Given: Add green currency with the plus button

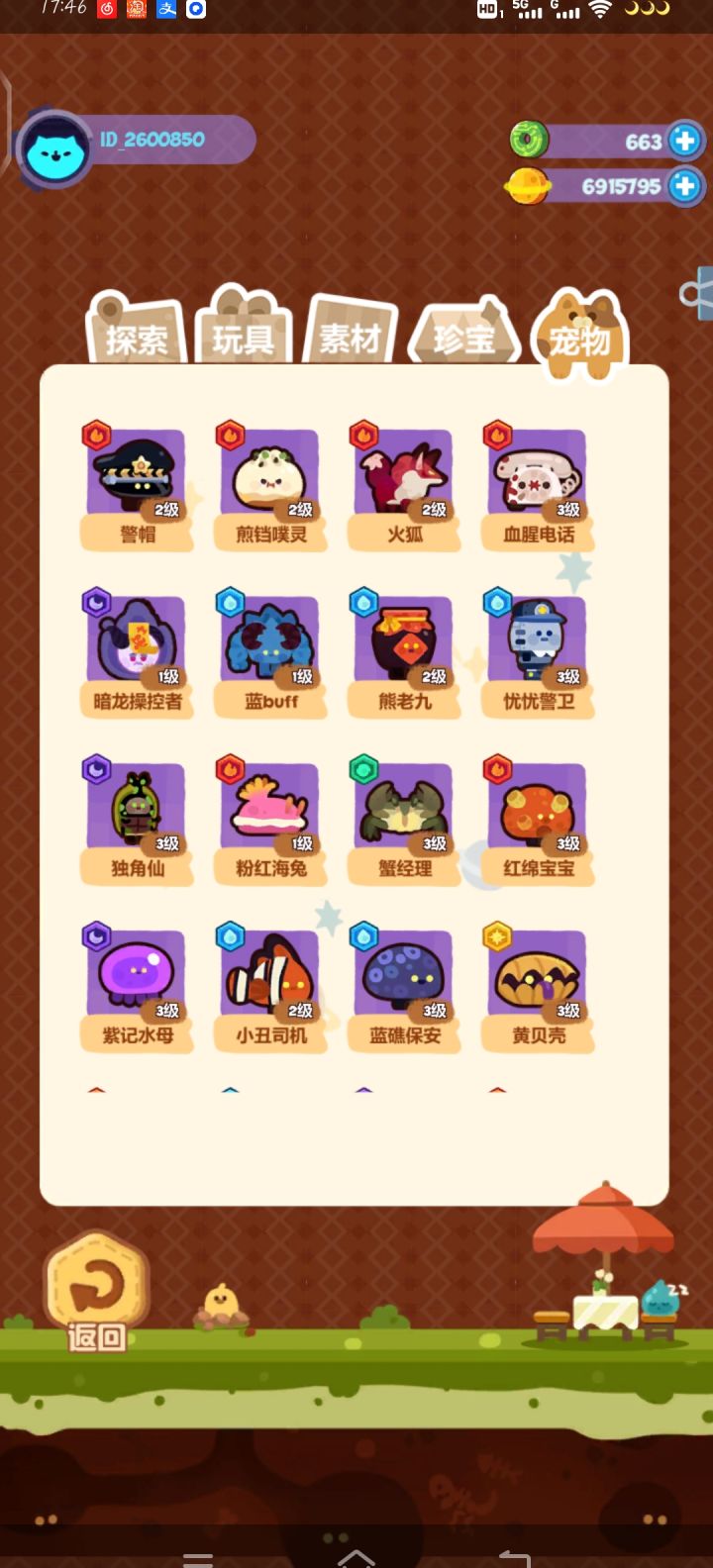Looking at the screenshot, I should point(683,141).
